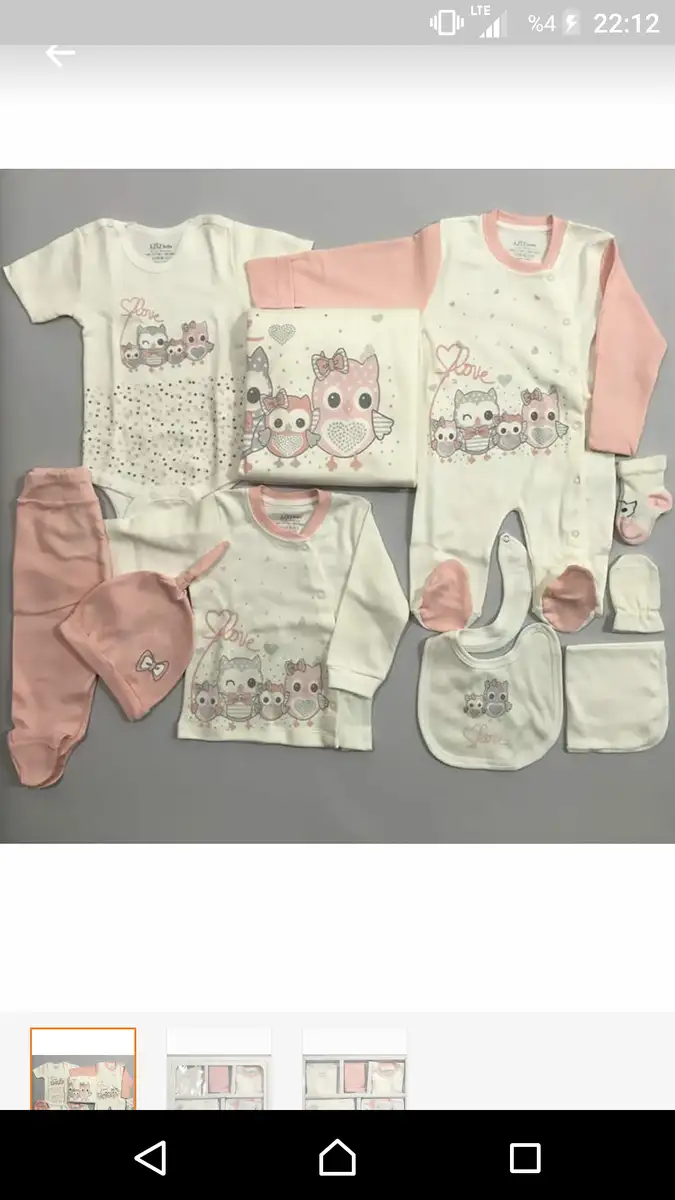Select the second thumbnail of the boxed set
The width and height of the screenshot is (675, 1200).
(219, 1069)
